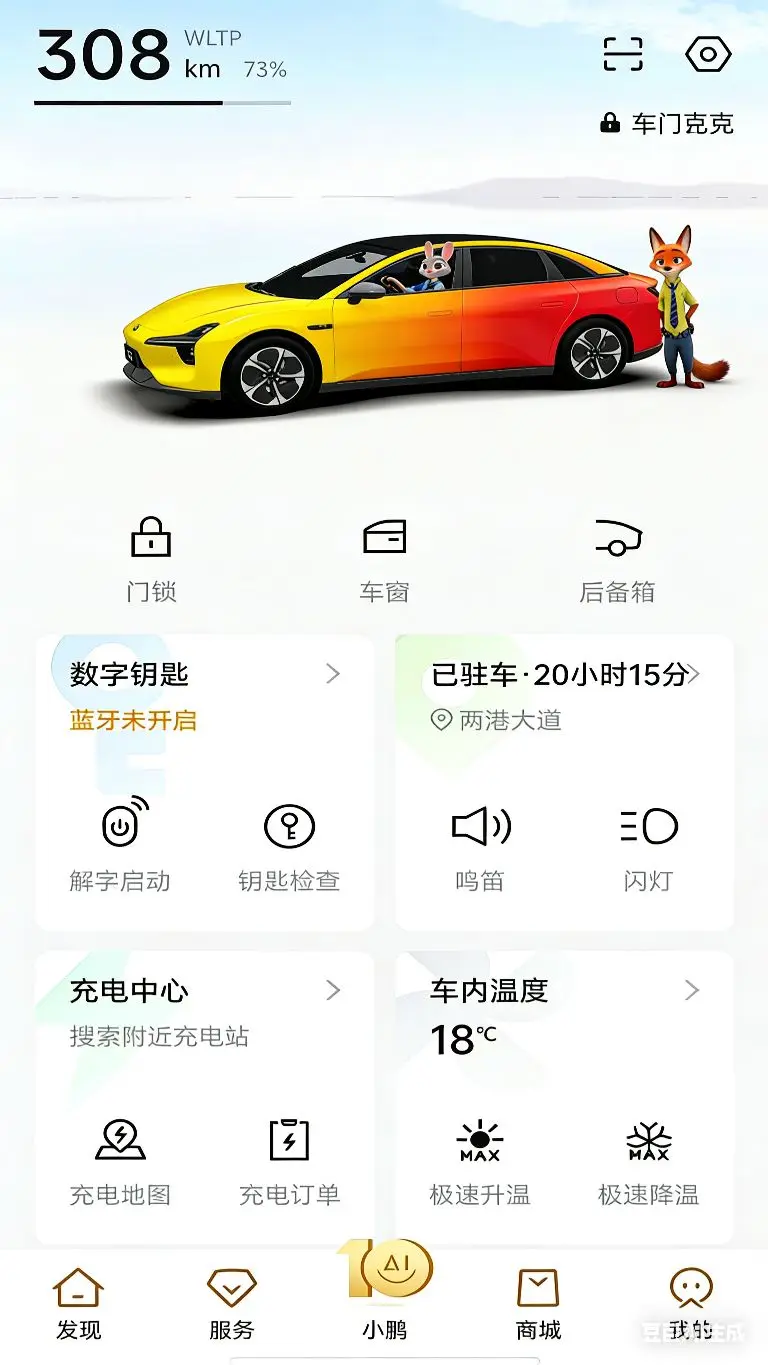Expand the 车内温度 card arrow
Screen dimensions: 768x1365
tap(692, 990)
